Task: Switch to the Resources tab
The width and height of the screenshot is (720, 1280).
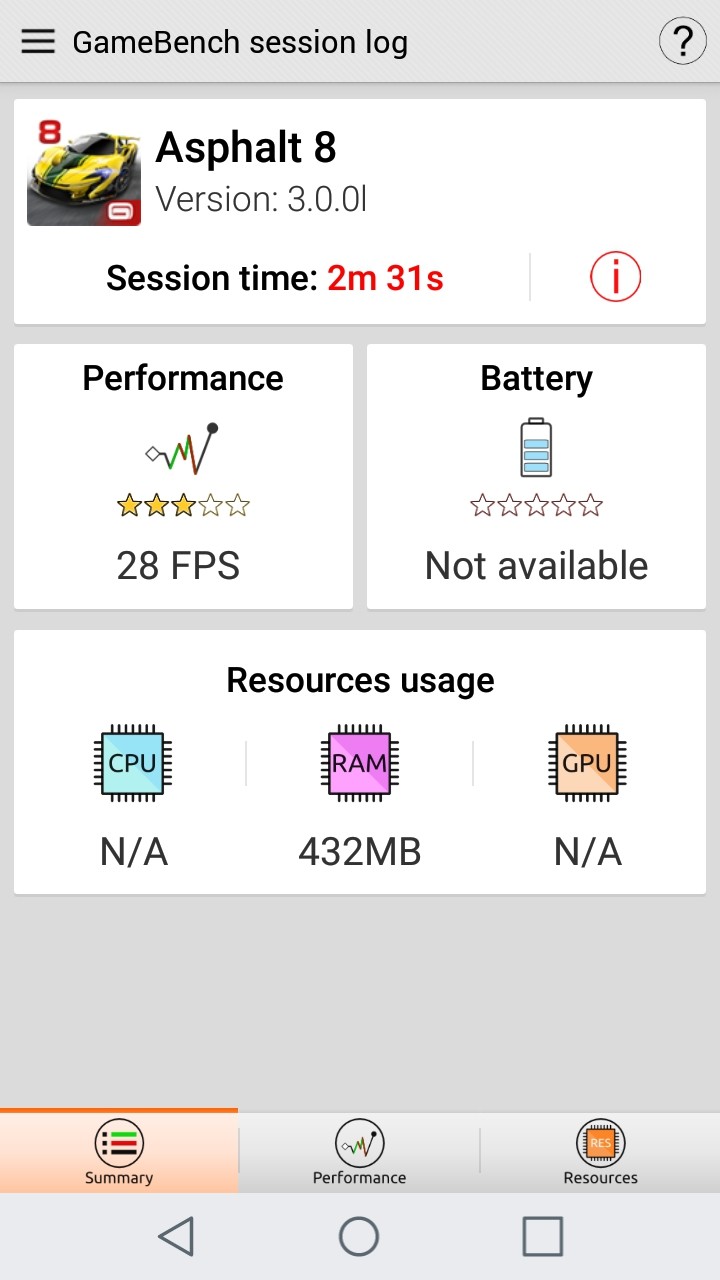Action: pos(600,1151)
